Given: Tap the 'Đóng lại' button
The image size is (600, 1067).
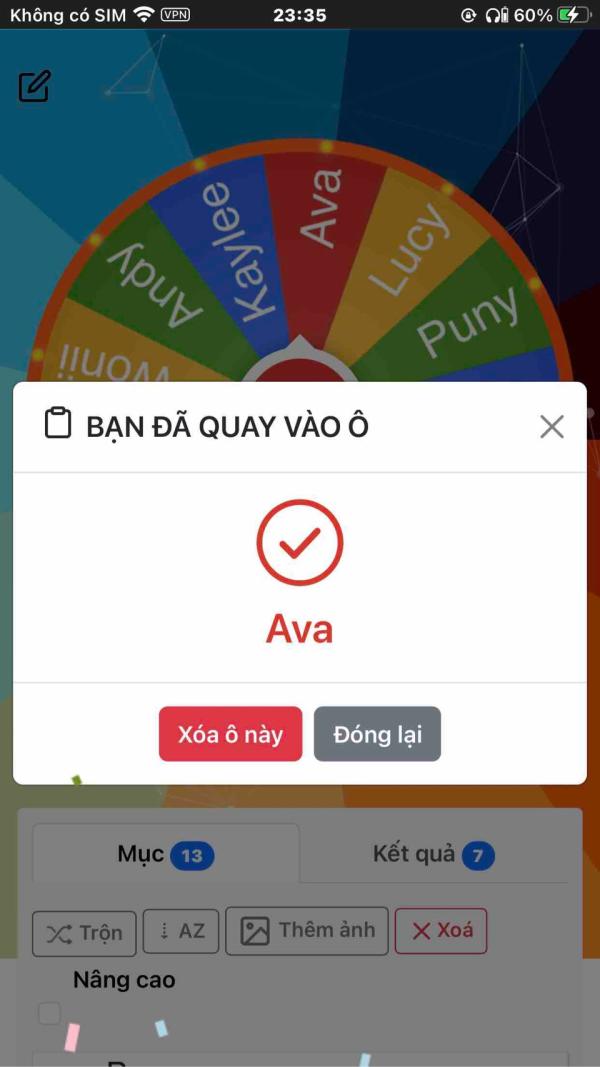Looking at the screenshot, I should point(378,734).
